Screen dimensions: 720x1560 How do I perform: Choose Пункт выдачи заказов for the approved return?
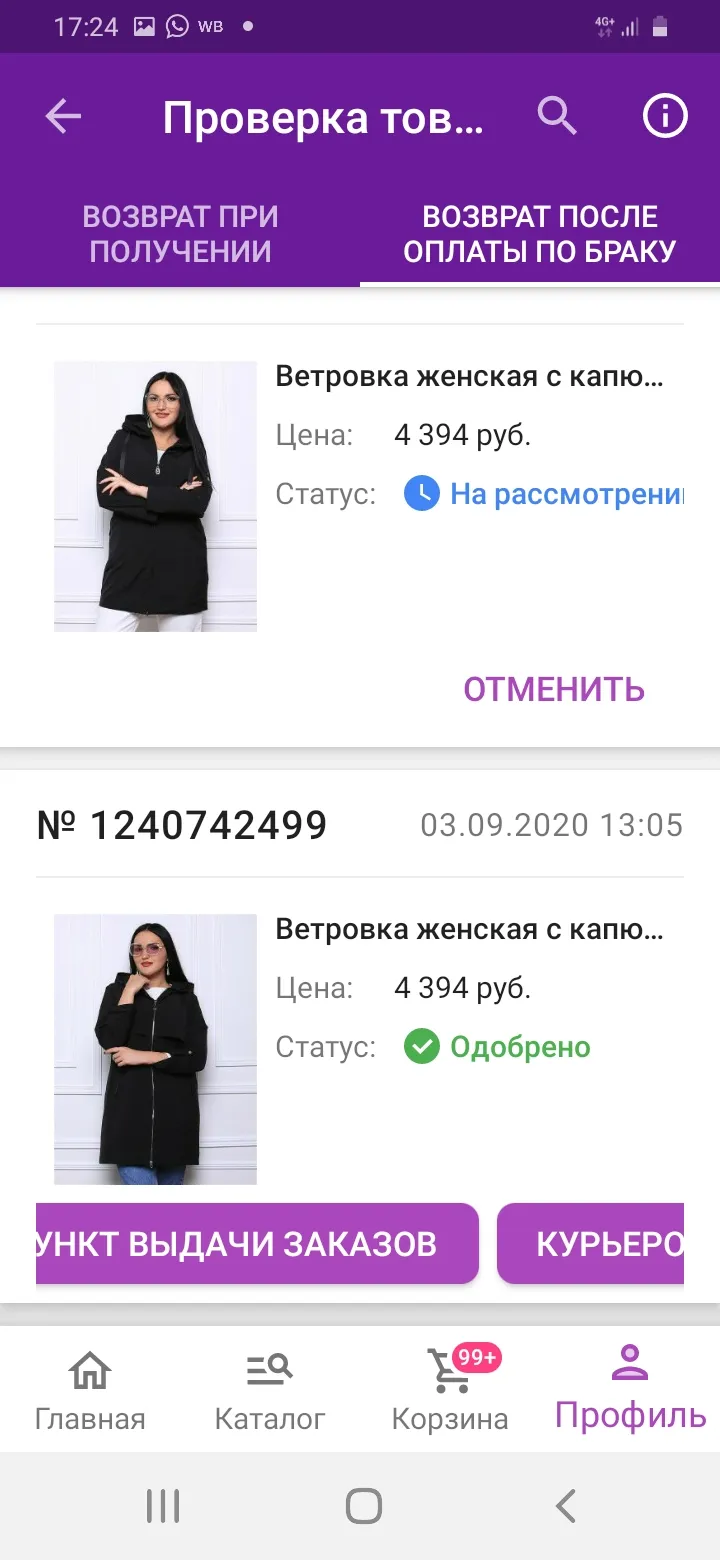tap(257, 1243)
